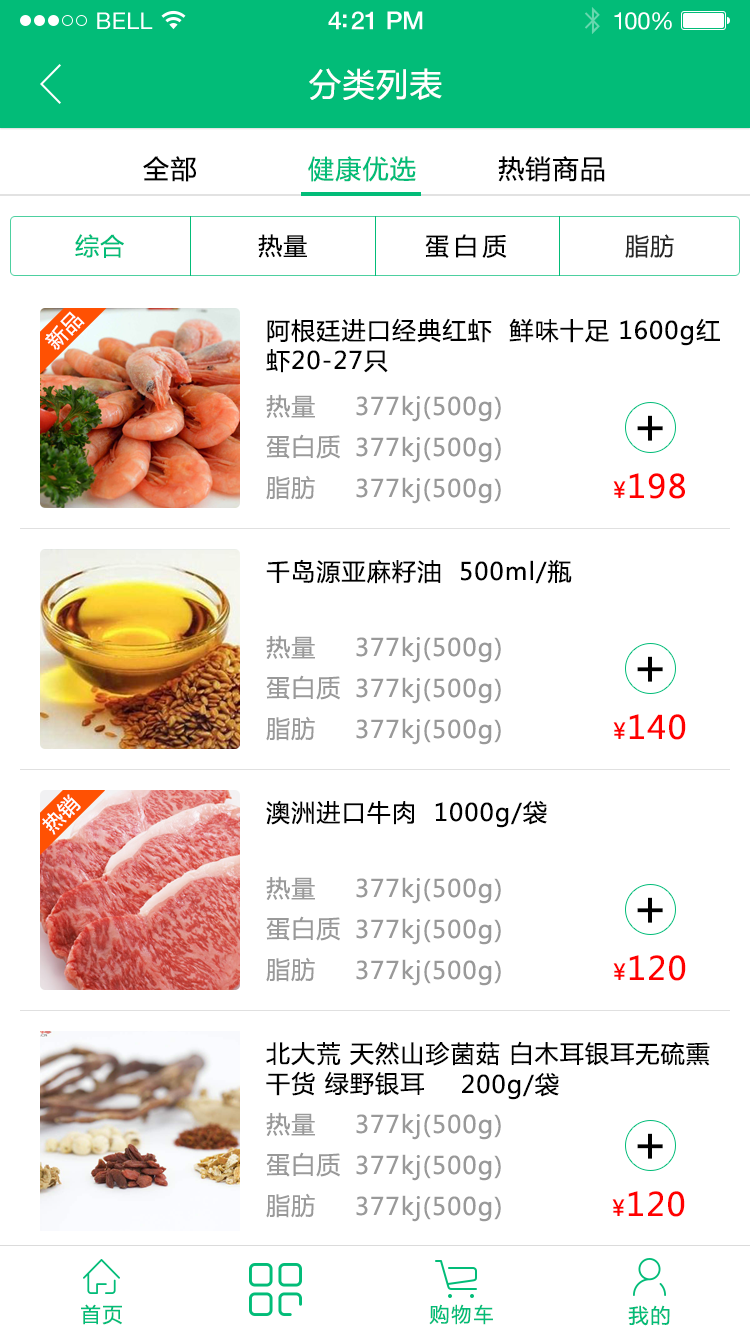Go to the 首页 home tab

click(101, 1290)
